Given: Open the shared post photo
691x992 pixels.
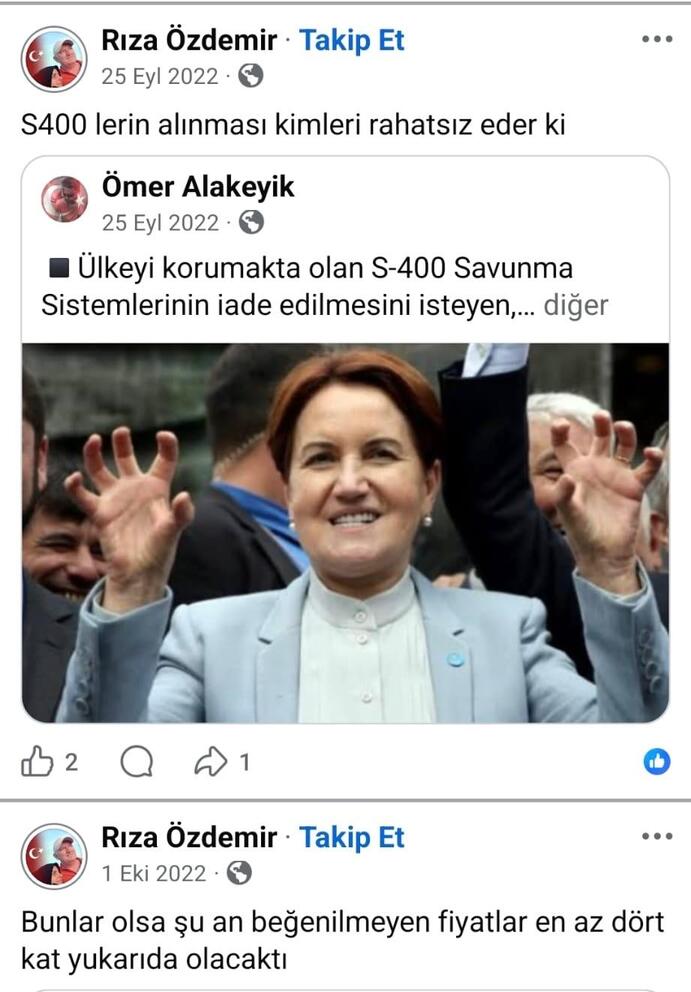Looking at the screenshot, I should pos(345,532).
